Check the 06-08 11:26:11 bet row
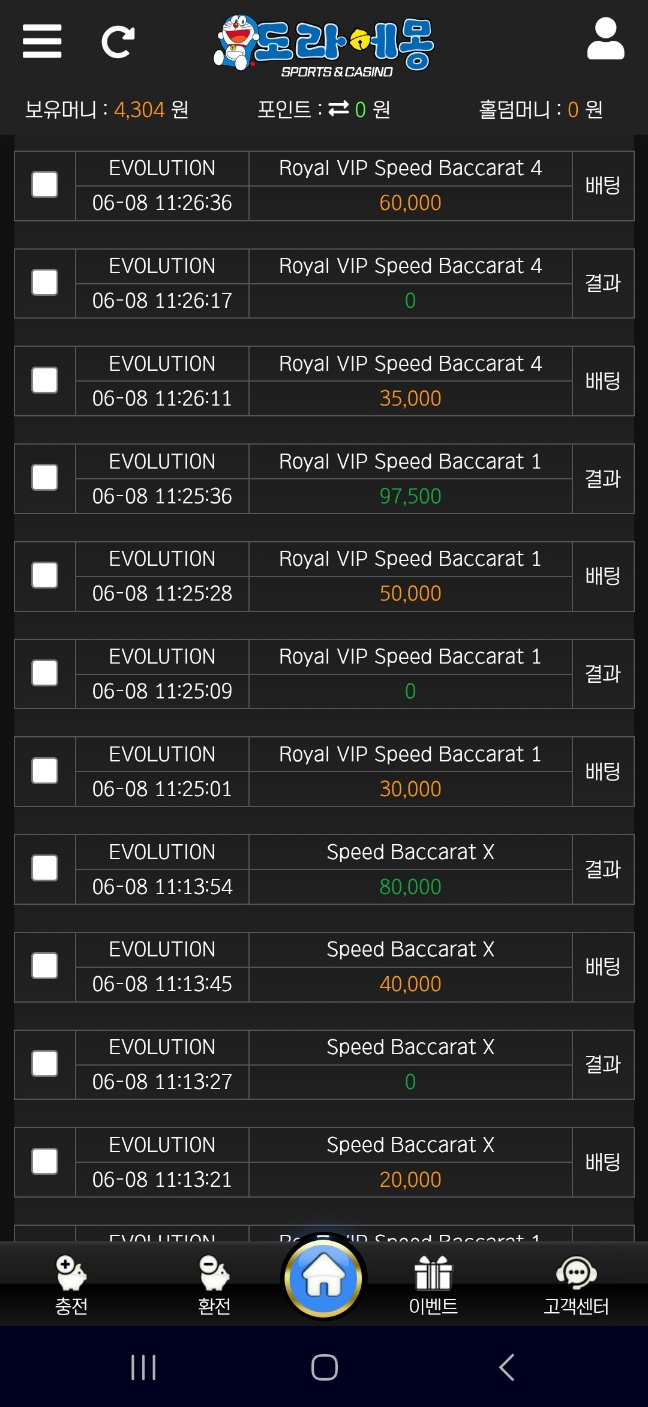Viewport: 648px width, 1407px height. (45, 380)
